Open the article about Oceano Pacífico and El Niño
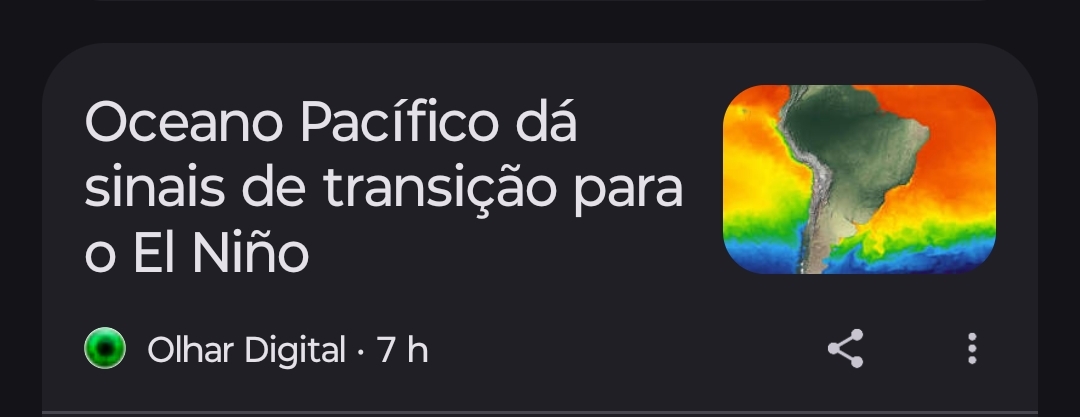 pyautogui.click(x=384, y=189)
